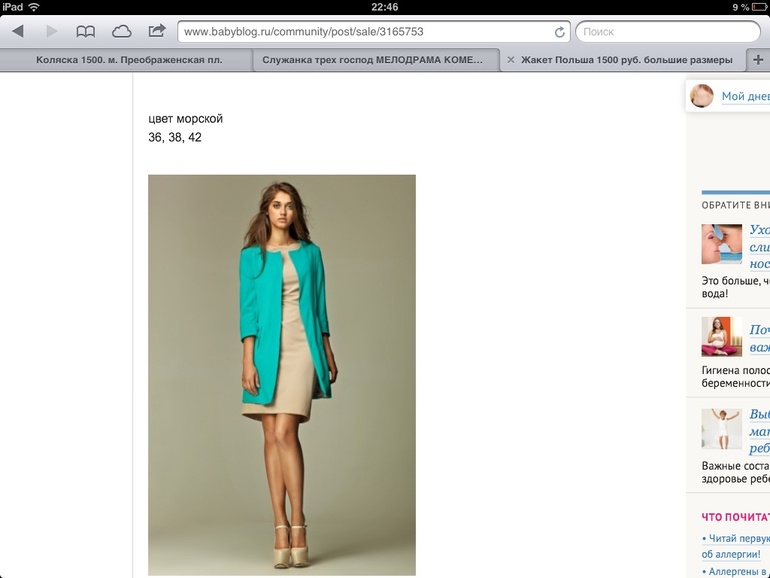The height and width of the screenshot is (578, 770).
Task: Open the pregnancy hygiene article link
Action: 759,338
